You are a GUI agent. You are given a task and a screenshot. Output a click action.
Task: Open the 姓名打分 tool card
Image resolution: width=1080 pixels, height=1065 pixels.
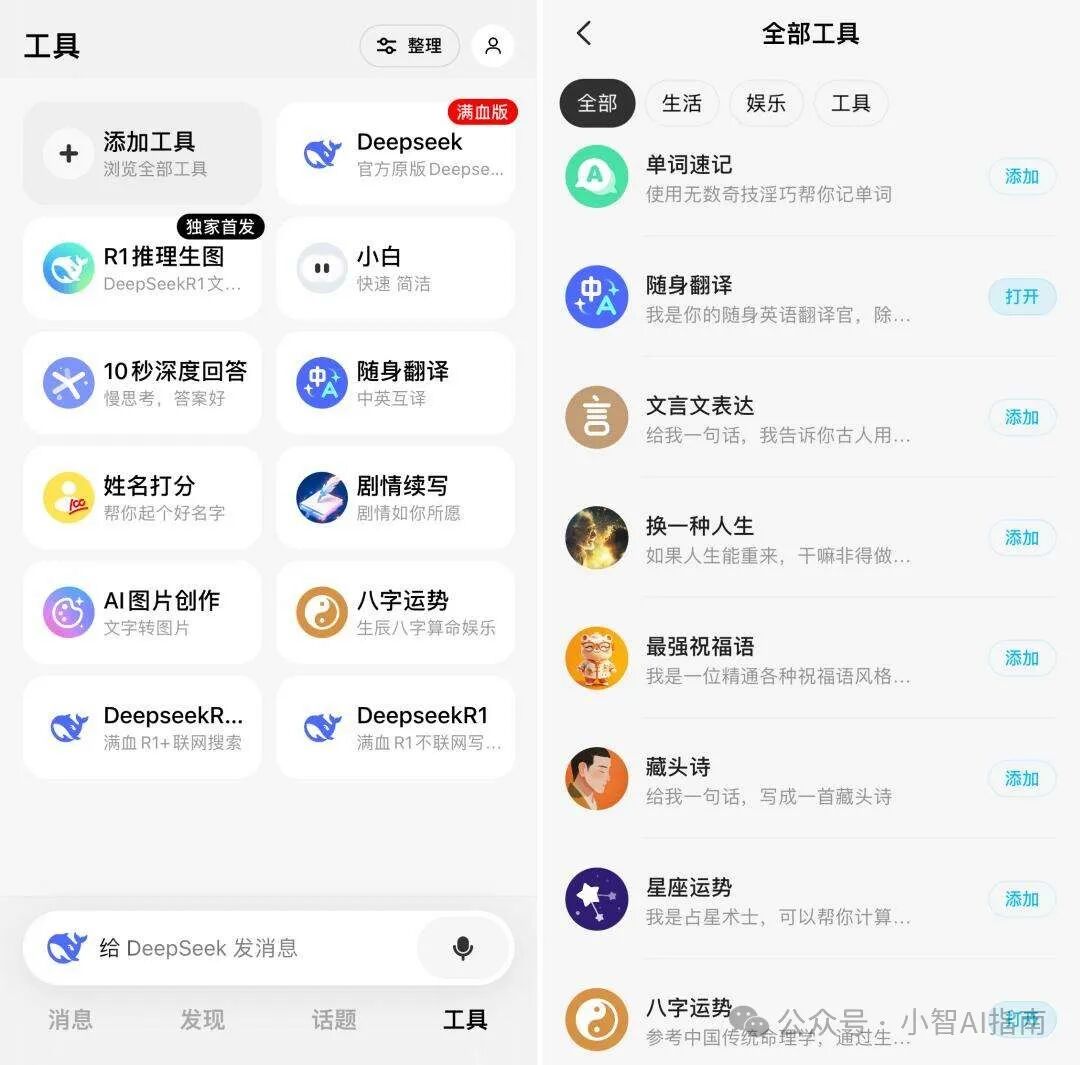pos(142,497)
